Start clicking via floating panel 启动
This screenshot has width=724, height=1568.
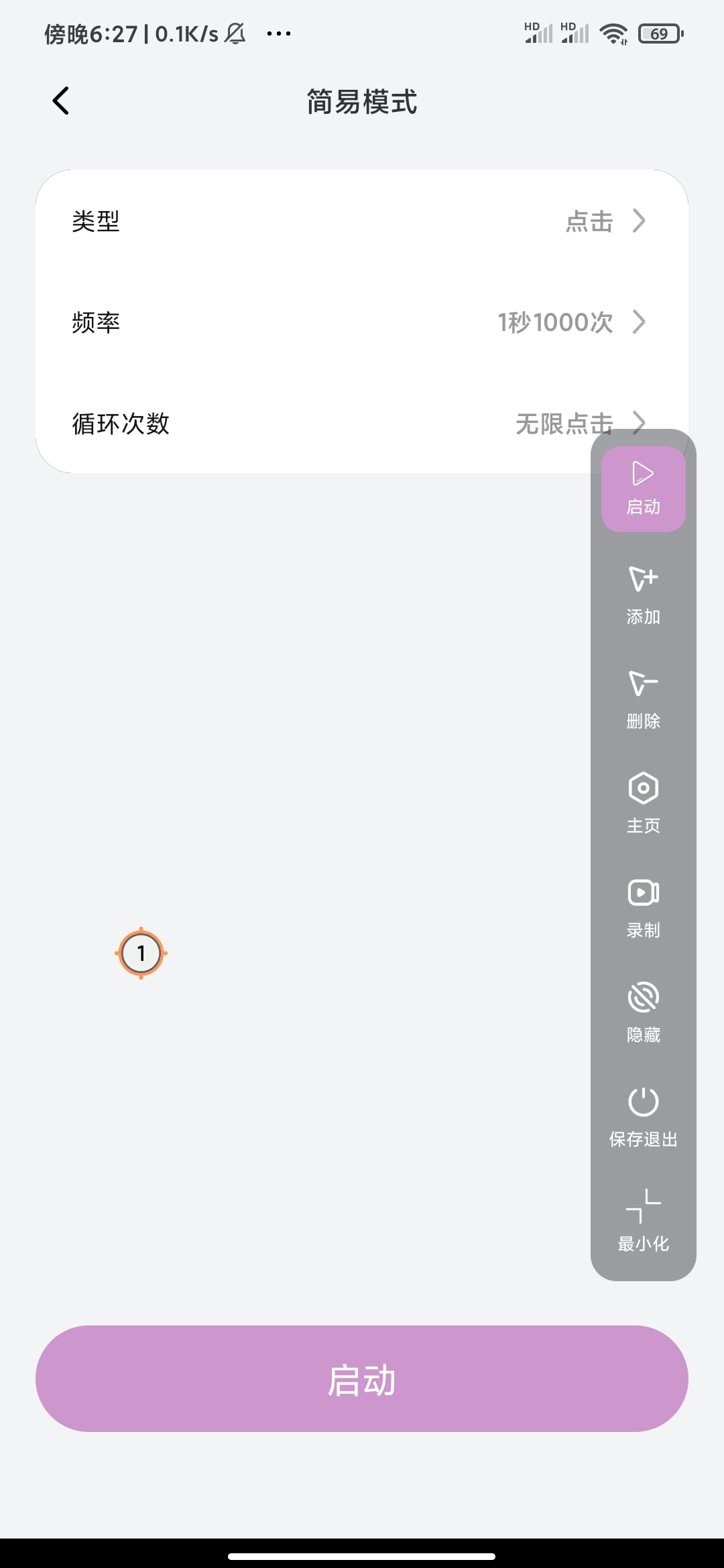click(643, 488)
